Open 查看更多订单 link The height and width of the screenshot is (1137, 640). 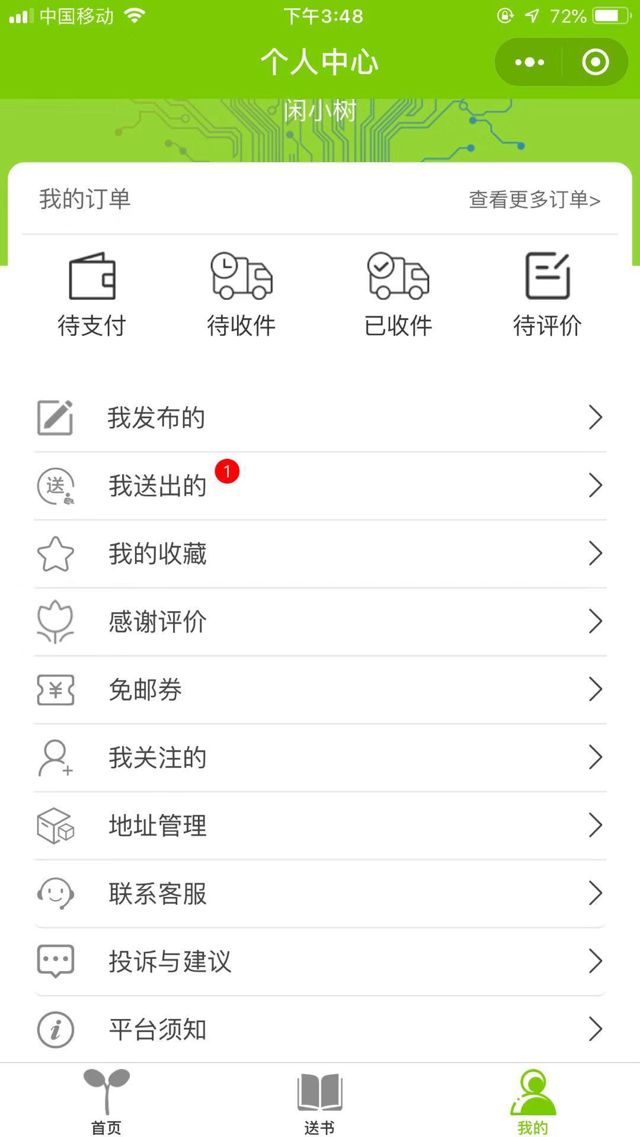pyautogui.click(x=534, y=200)
